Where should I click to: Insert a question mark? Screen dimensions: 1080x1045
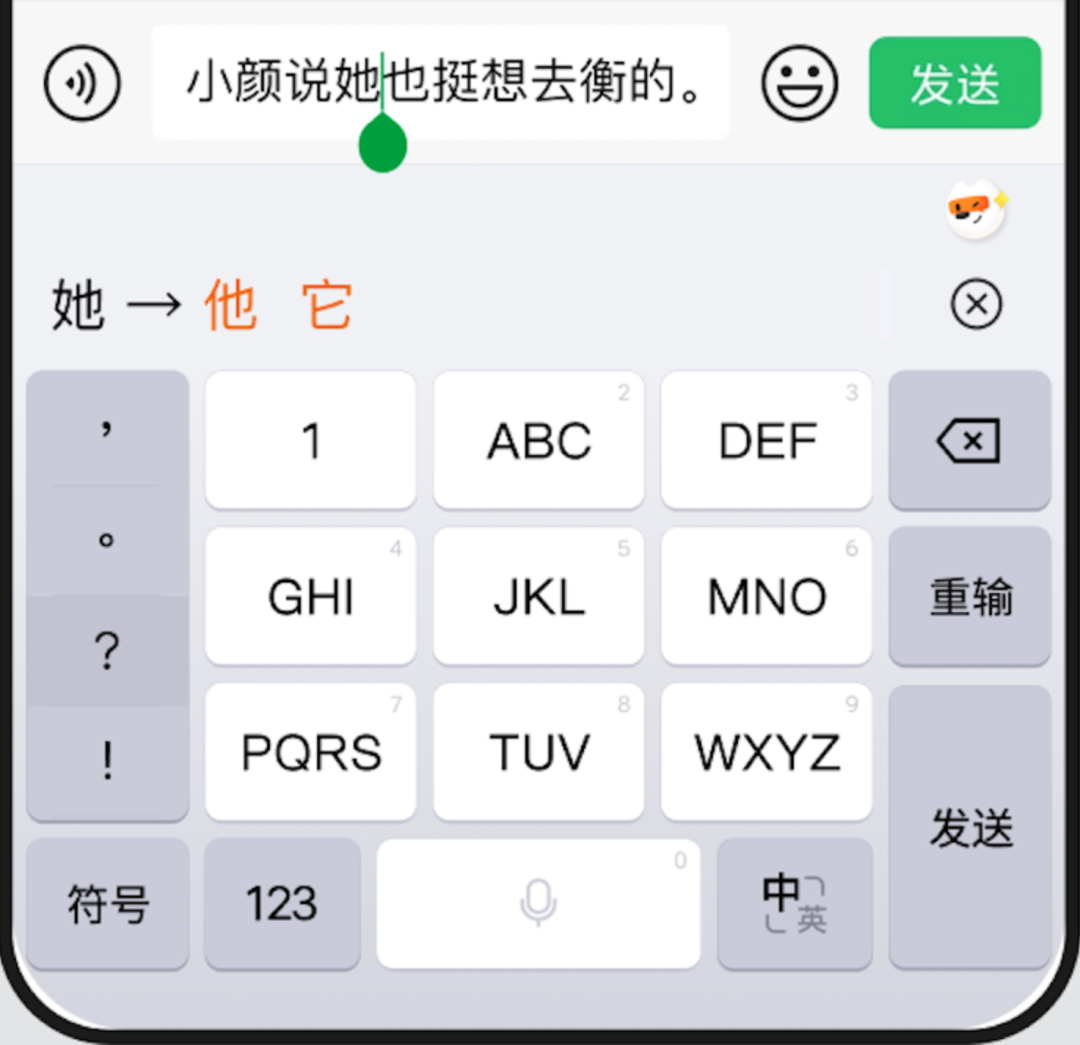coord(107,651)
